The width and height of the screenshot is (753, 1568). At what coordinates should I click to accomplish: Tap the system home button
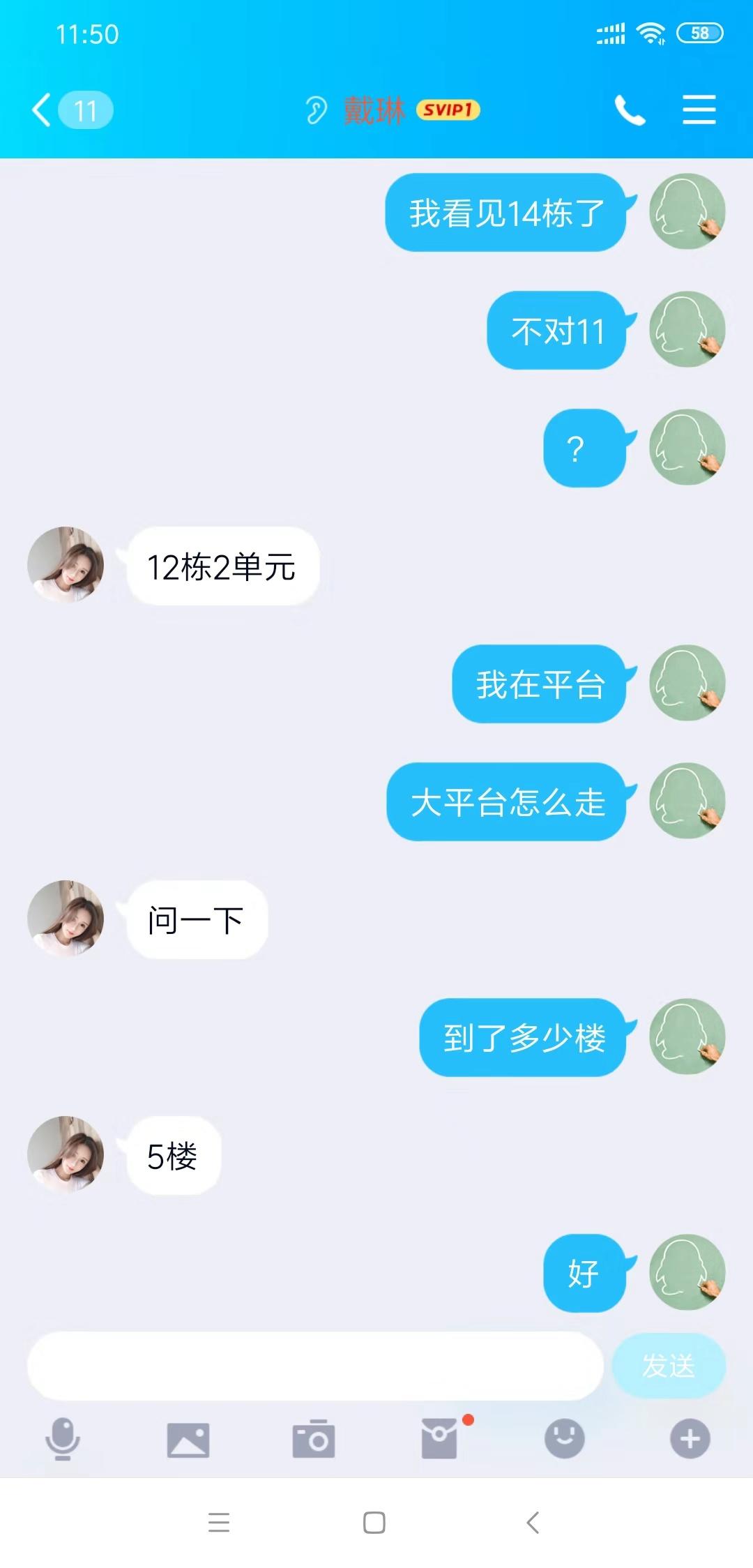tap(374, 1523)
